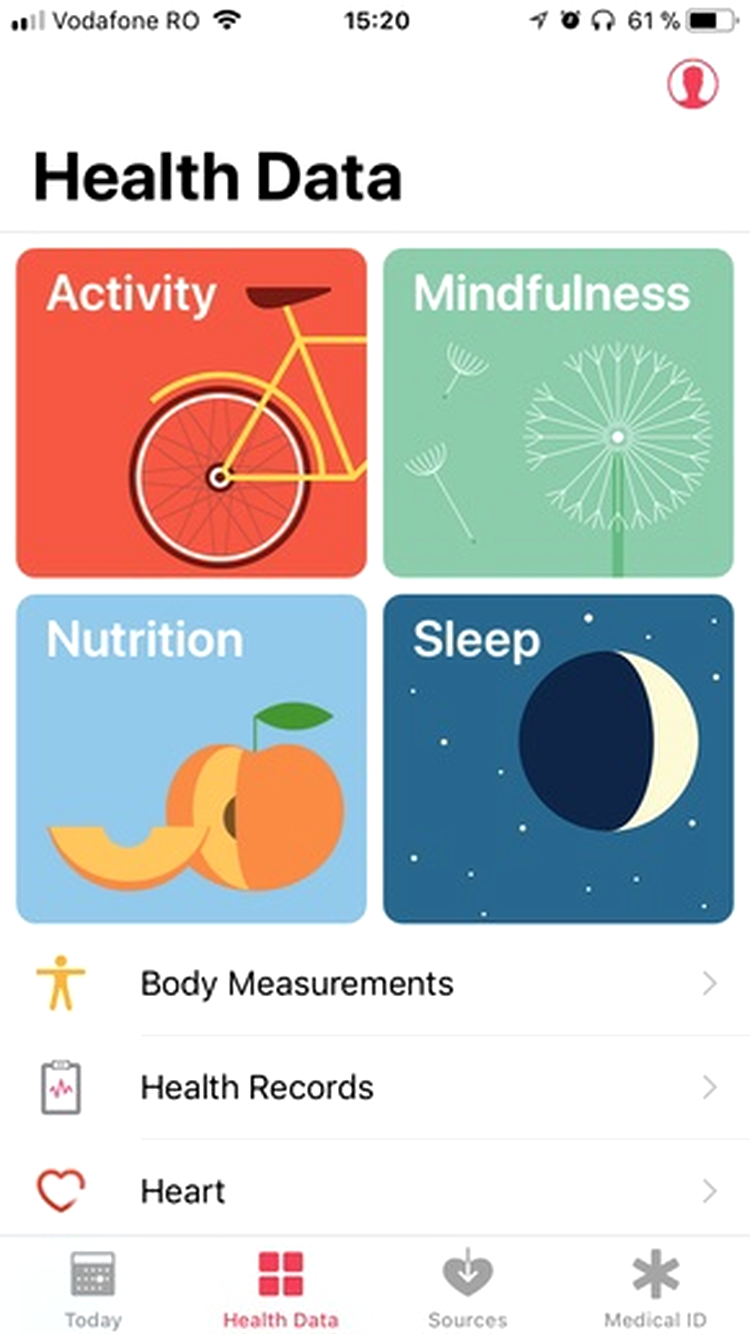Open Body Measurements
The width and height of the screenshot is (750, 1334).
coord(375,983)
